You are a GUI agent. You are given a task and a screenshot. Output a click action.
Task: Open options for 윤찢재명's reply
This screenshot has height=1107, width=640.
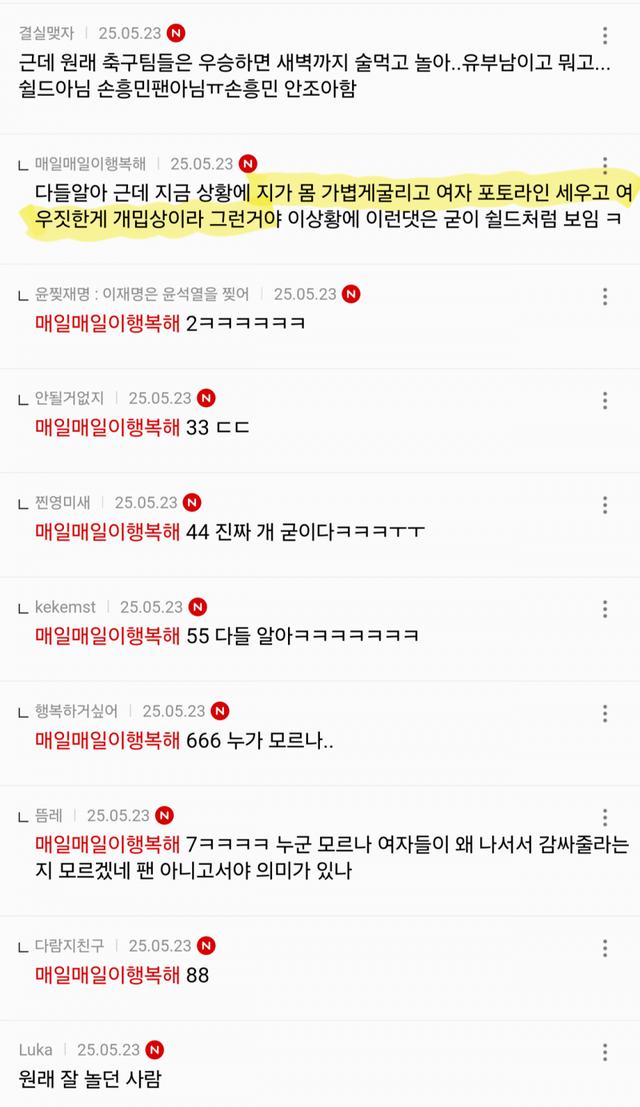(x=605, y=296)
